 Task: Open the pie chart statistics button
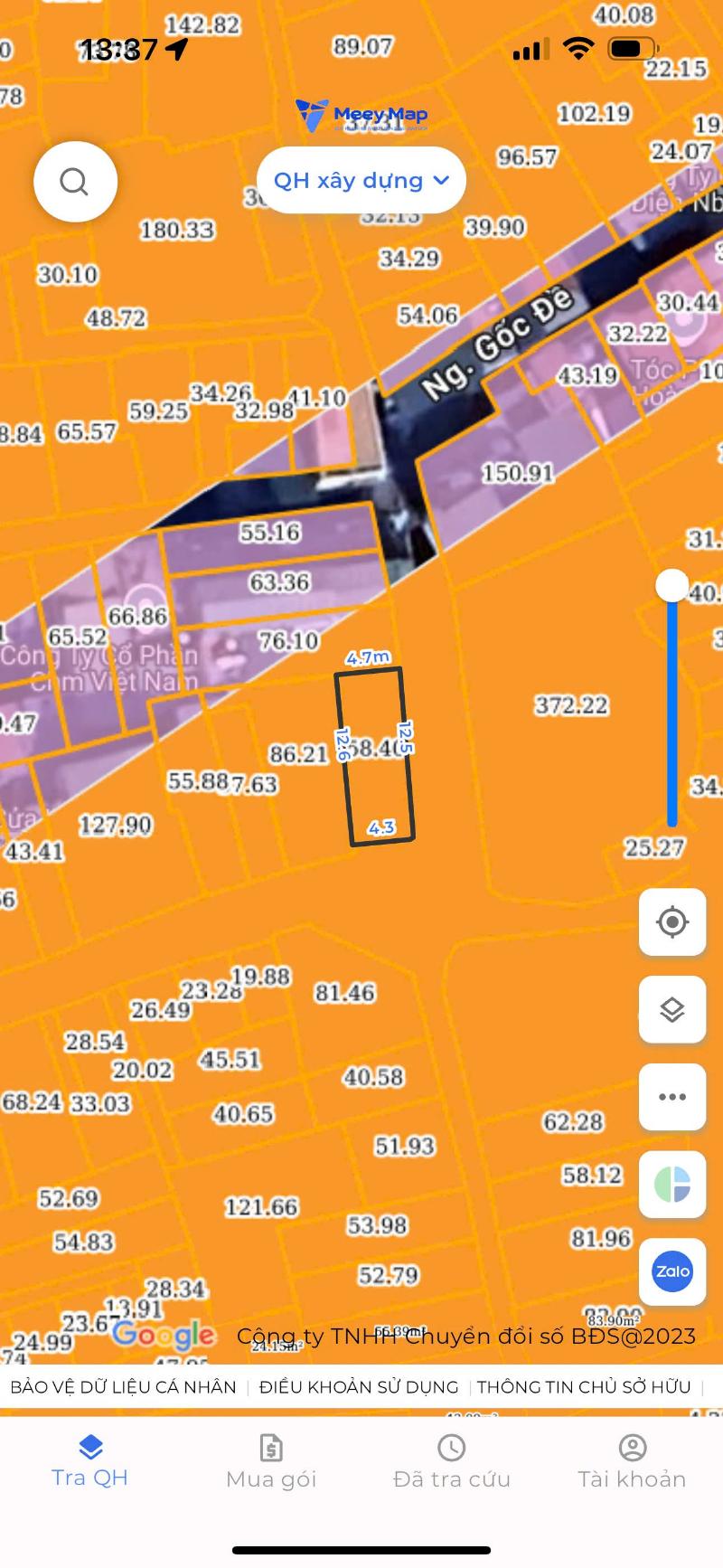click(x=671, y=1184)
